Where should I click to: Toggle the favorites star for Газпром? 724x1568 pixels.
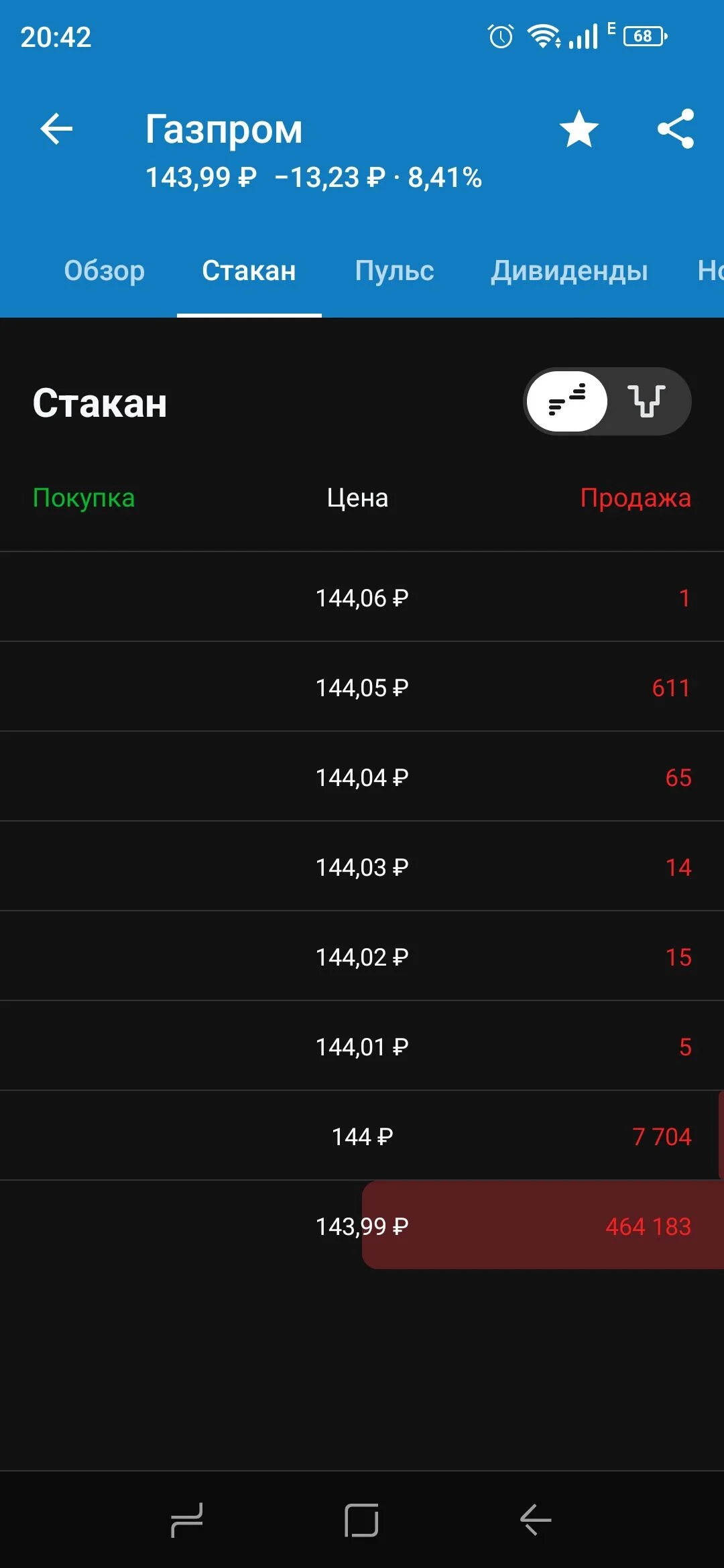click(x=579, y=129)
